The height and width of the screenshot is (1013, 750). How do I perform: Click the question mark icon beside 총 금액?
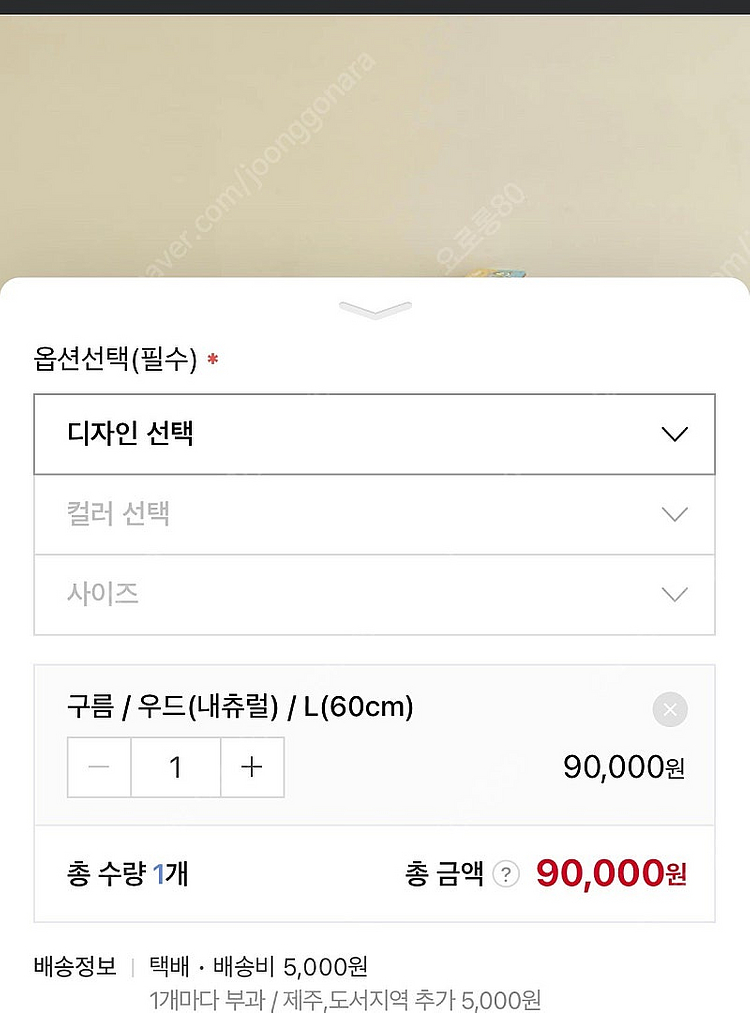tap(508, 873)
